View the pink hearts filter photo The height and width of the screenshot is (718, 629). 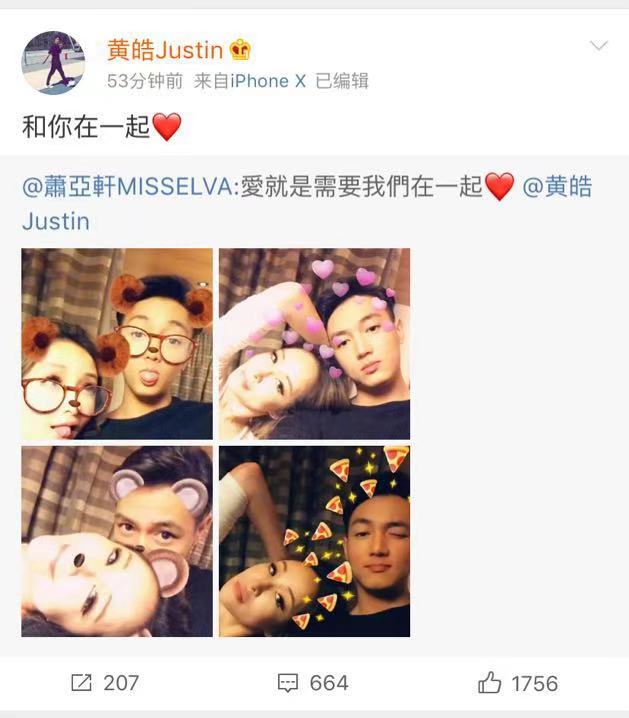(314, 344)
